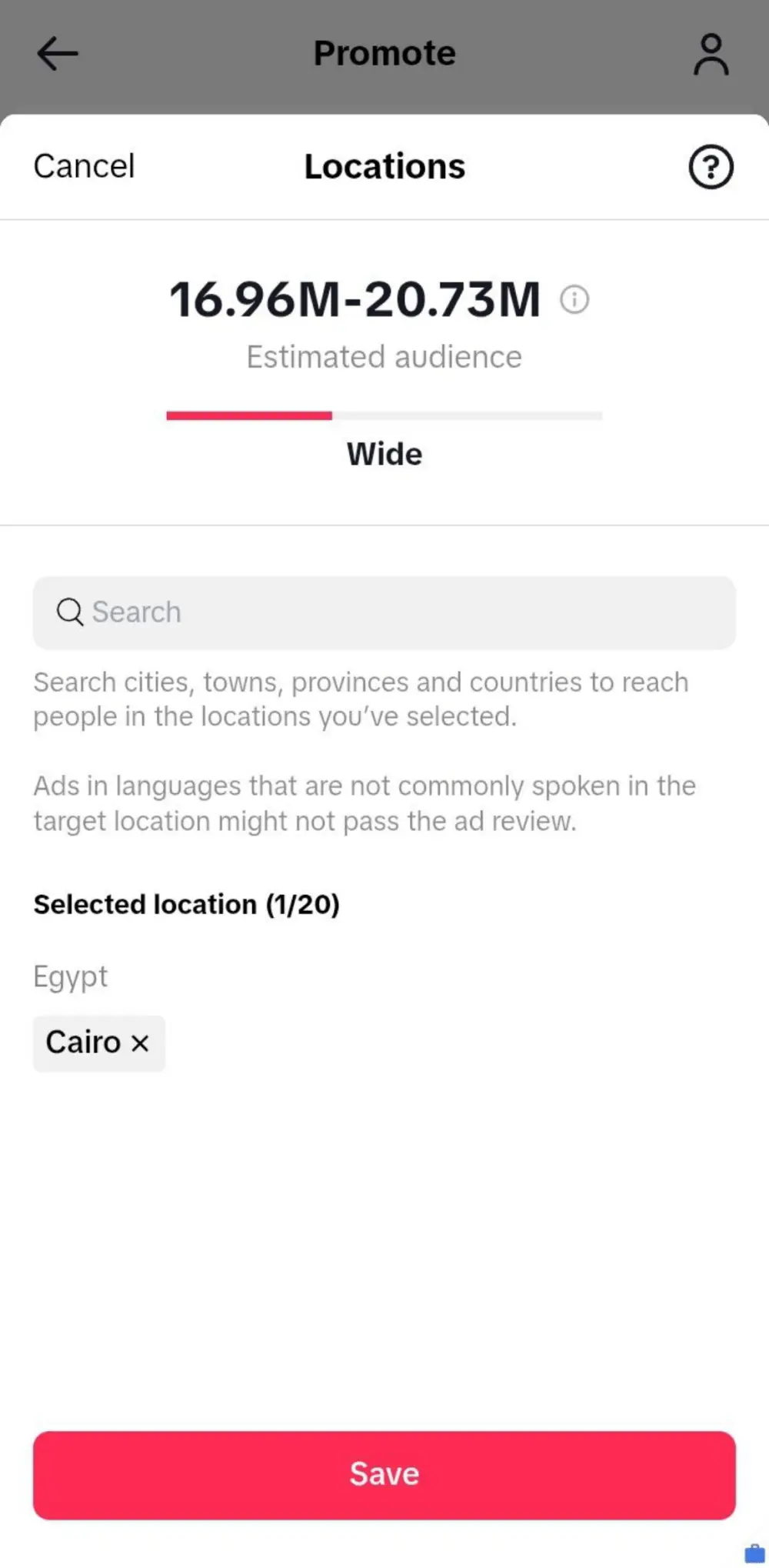Open details for Selected location (1/20)
Screen dimensions: 769x1568
click(x=186, y=904)
